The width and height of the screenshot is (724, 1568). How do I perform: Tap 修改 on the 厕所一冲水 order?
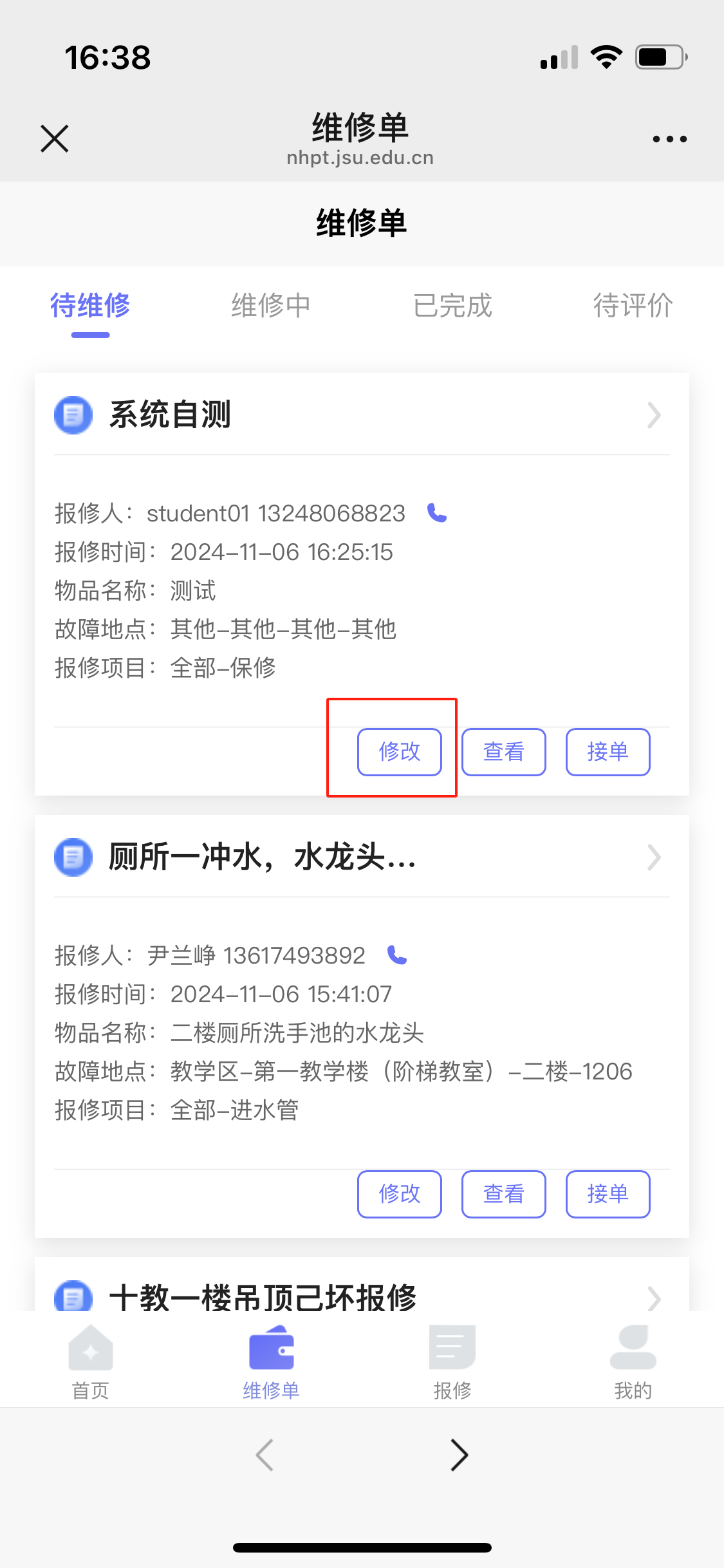(400, 1194)
